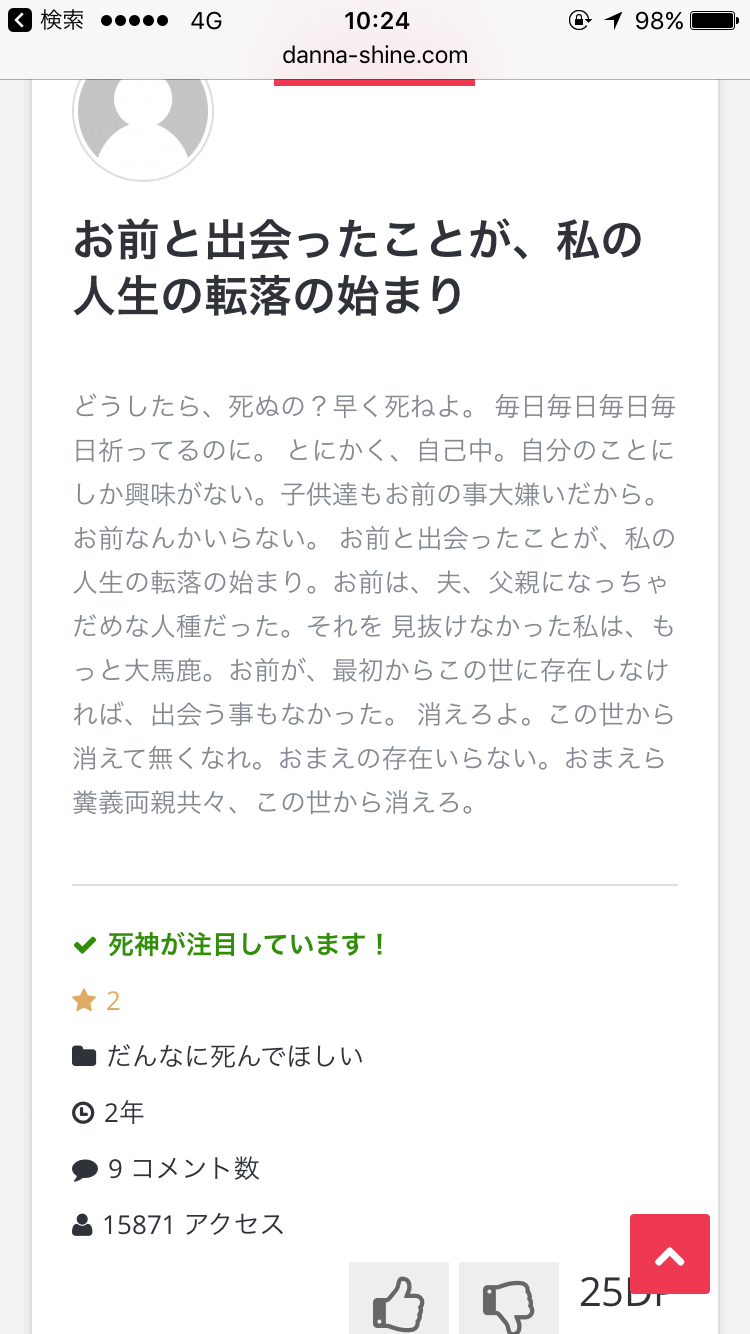
Task: Jump back to top with red arrow button
Action: point(669,1254)
